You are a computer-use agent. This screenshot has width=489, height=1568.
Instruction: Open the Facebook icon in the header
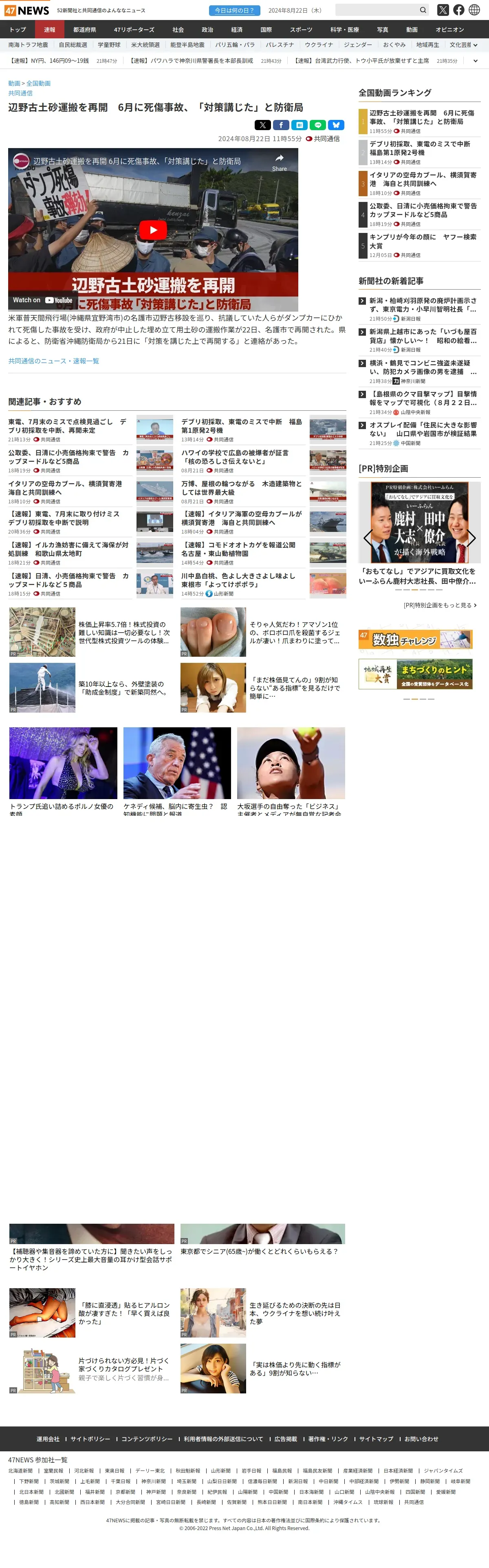(458, 10)
